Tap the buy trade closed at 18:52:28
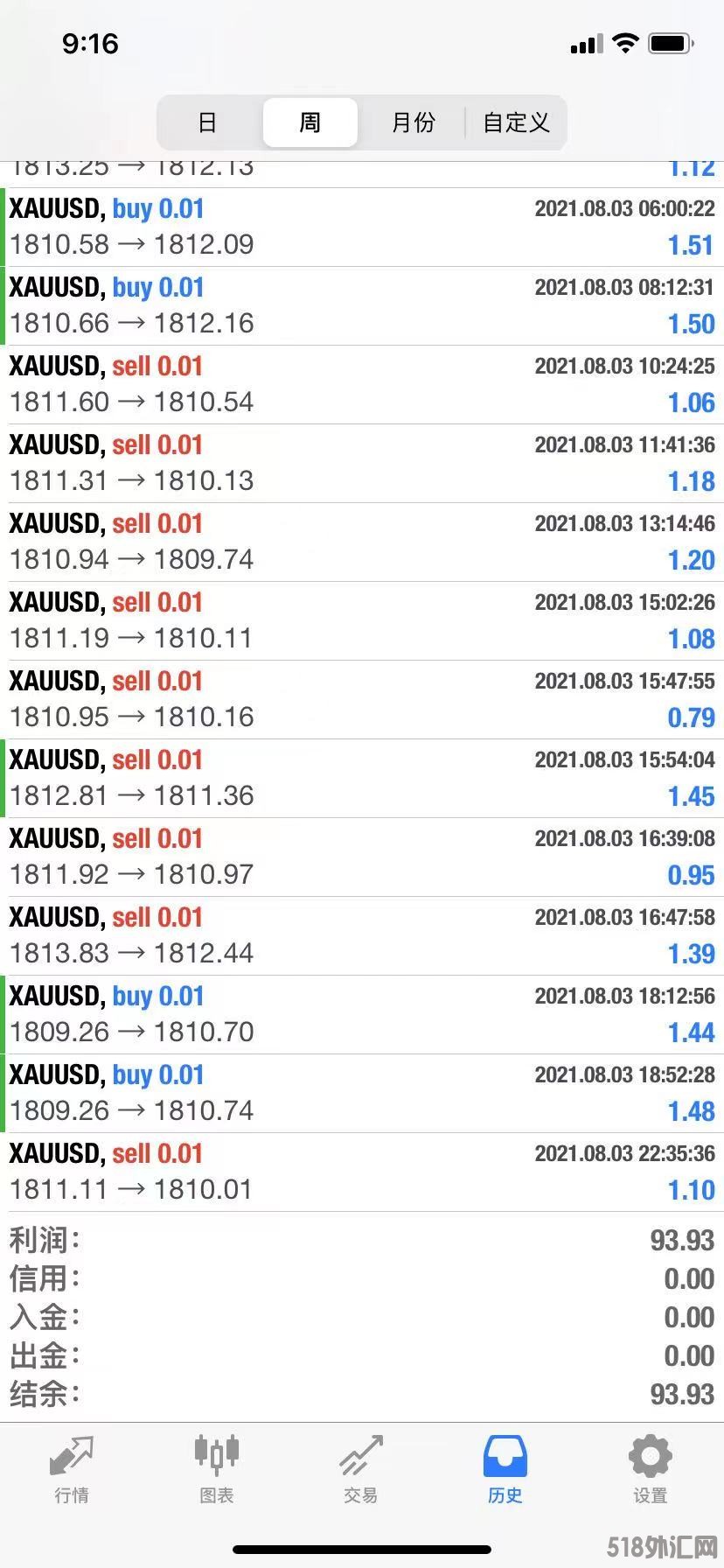724x1568 pixels. tap(362, 1094)
